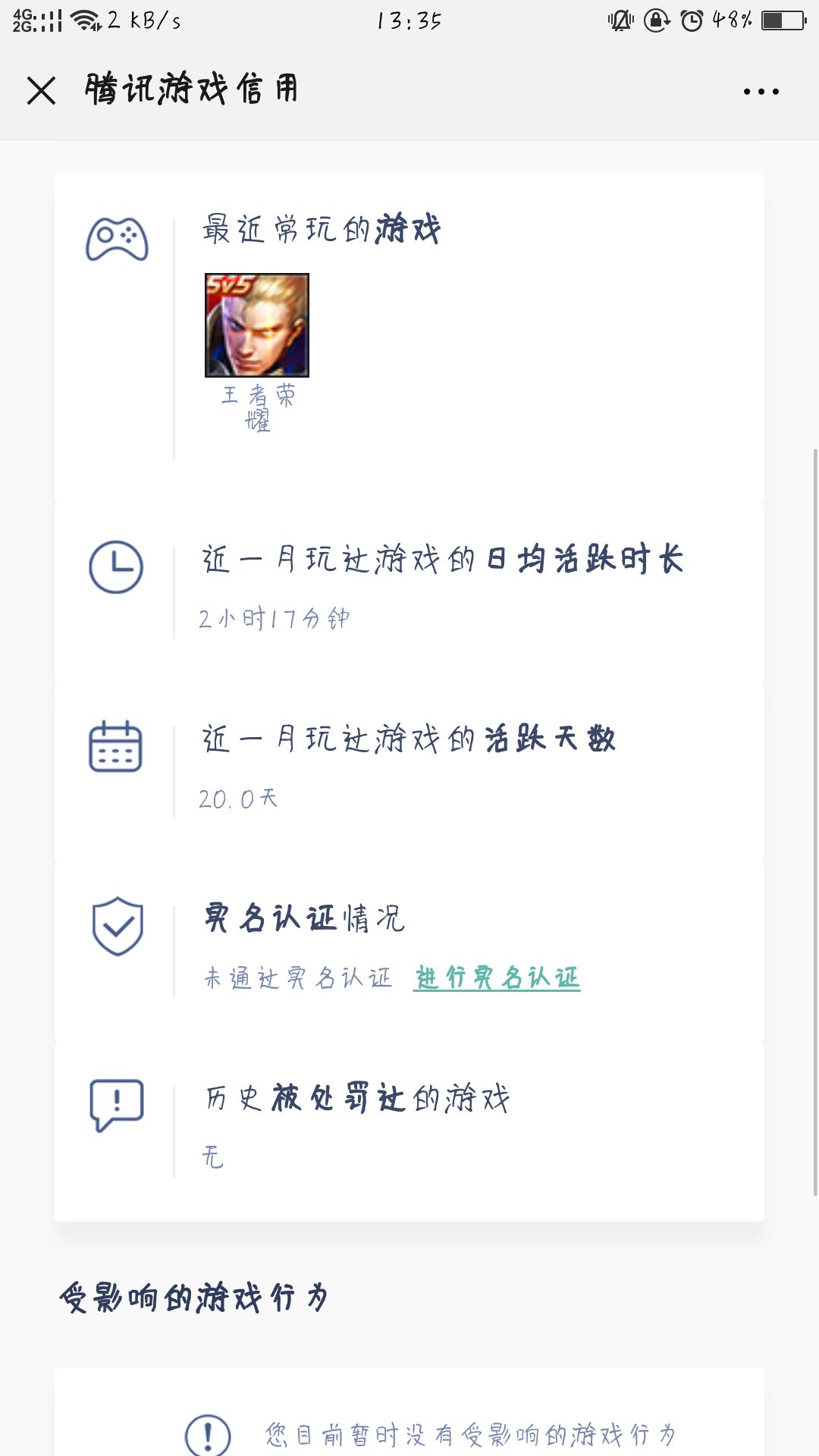Select the punishment warning speech-bubble icon
Screen dimensions: 819x1456
coord(115,1102)
